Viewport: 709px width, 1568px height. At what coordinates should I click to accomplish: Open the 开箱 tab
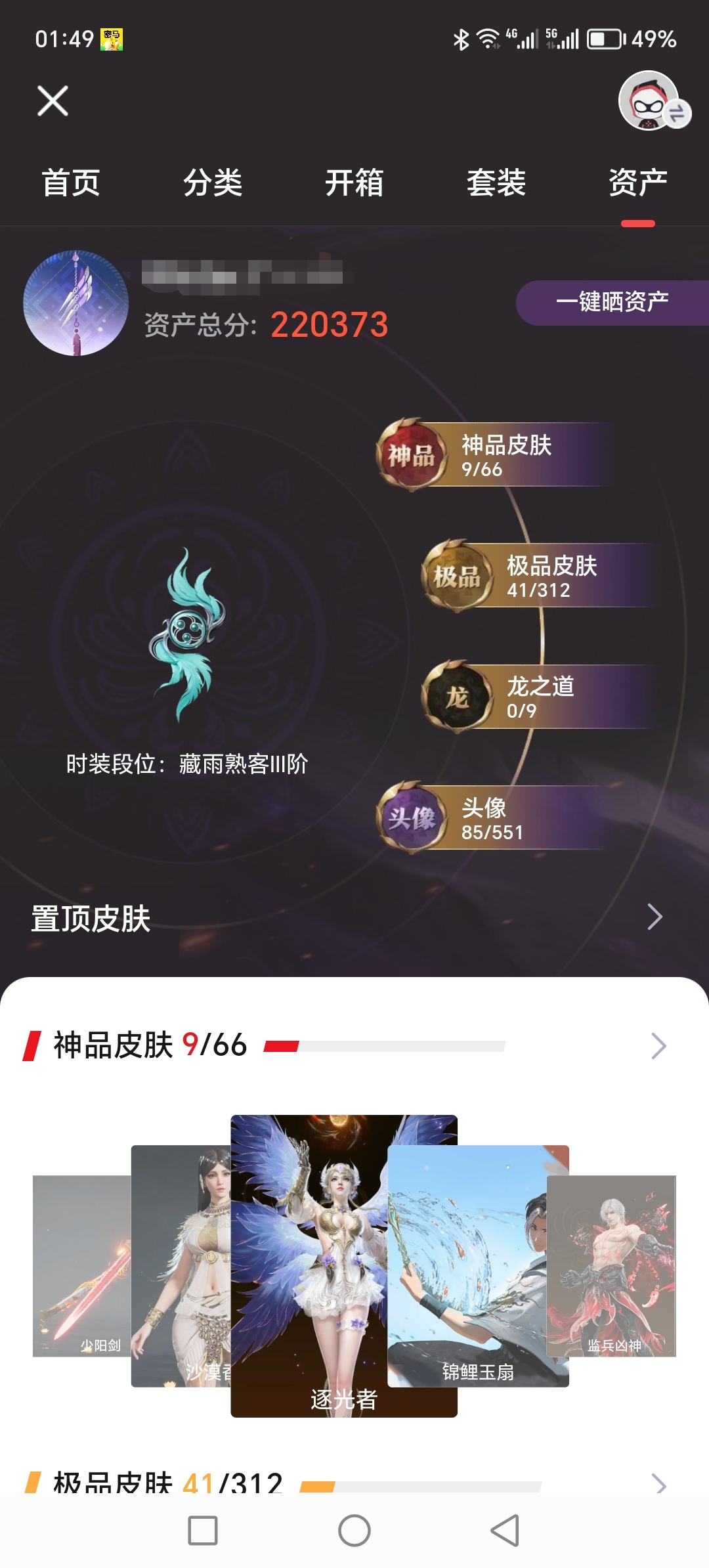[354, 183]
